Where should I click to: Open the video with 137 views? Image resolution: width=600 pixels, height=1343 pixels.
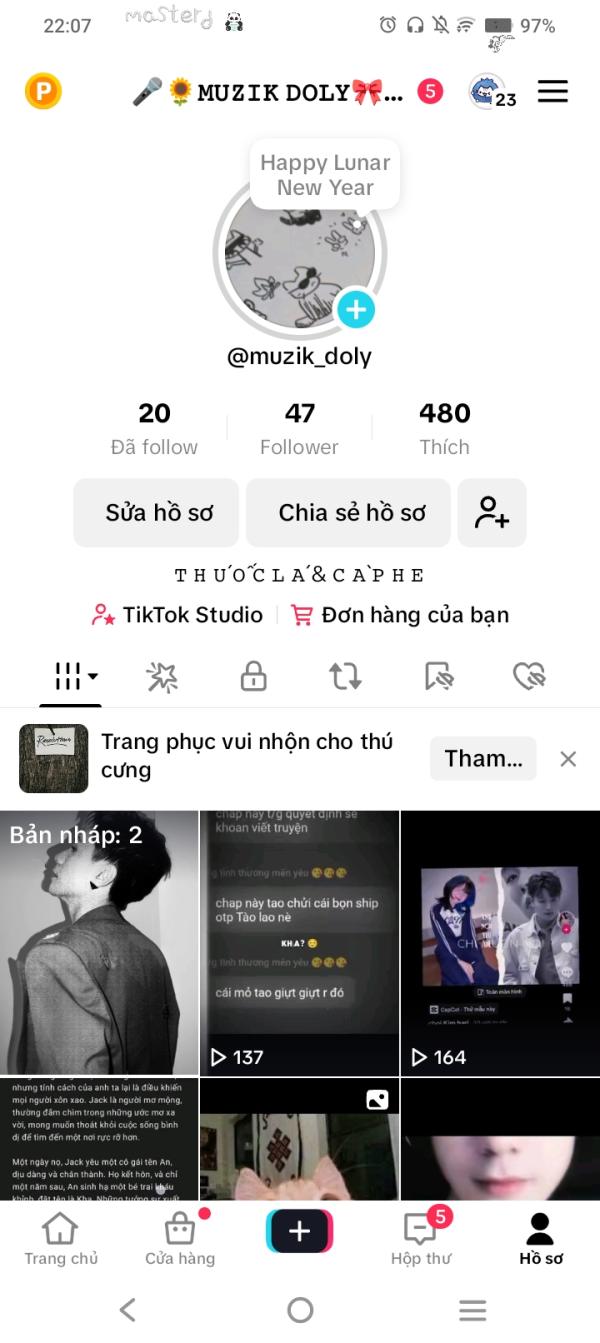point(300,942)
